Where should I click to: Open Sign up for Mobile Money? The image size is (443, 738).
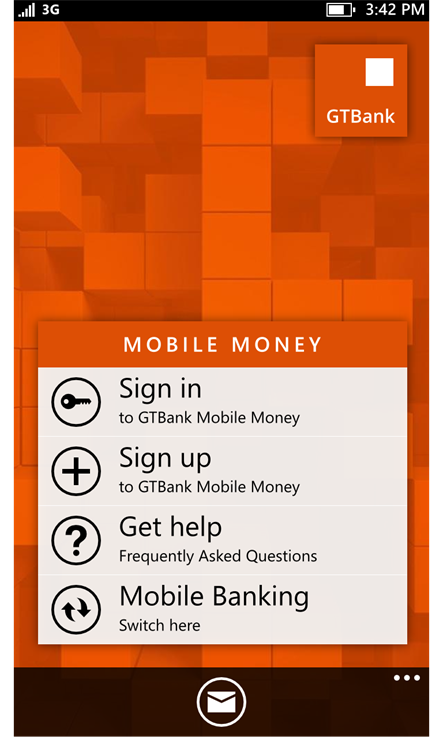[x=222, y=471]
